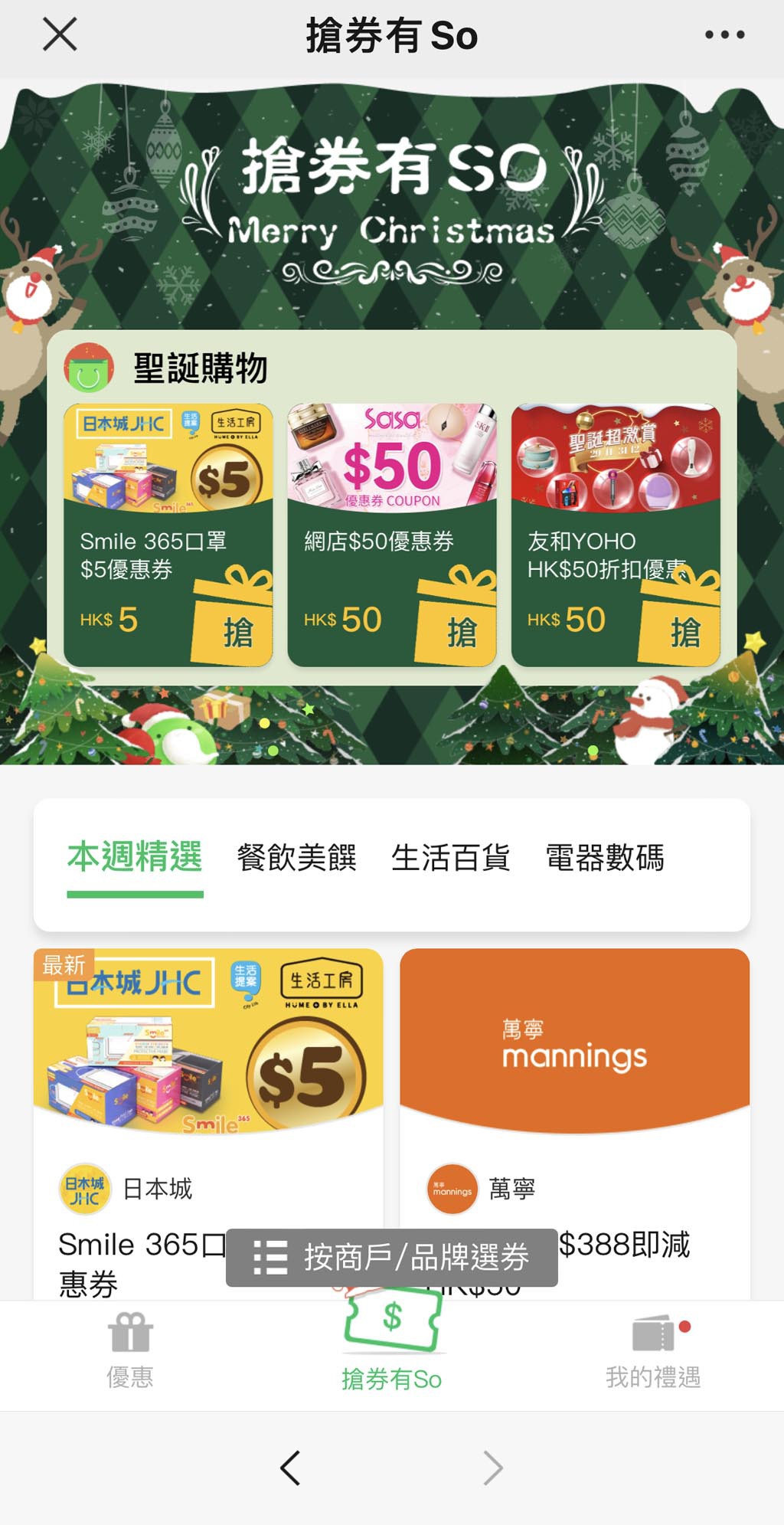Tap 按商戶/品牌選券 filter button
Viewport: 784px width, 1525px height.
click(x=391, y=1258)
